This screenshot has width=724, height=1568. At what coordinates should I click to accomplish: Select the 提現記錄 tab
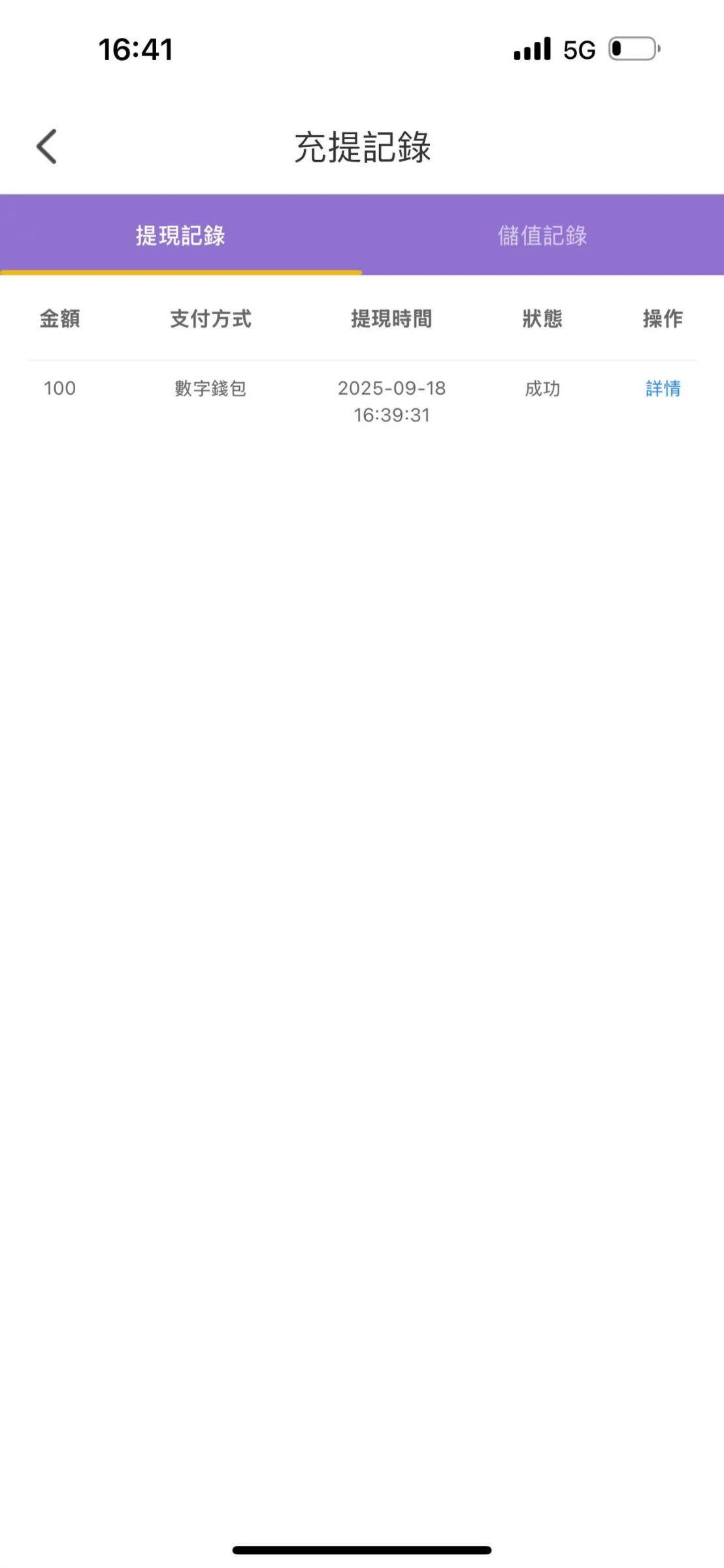(180, 235)
